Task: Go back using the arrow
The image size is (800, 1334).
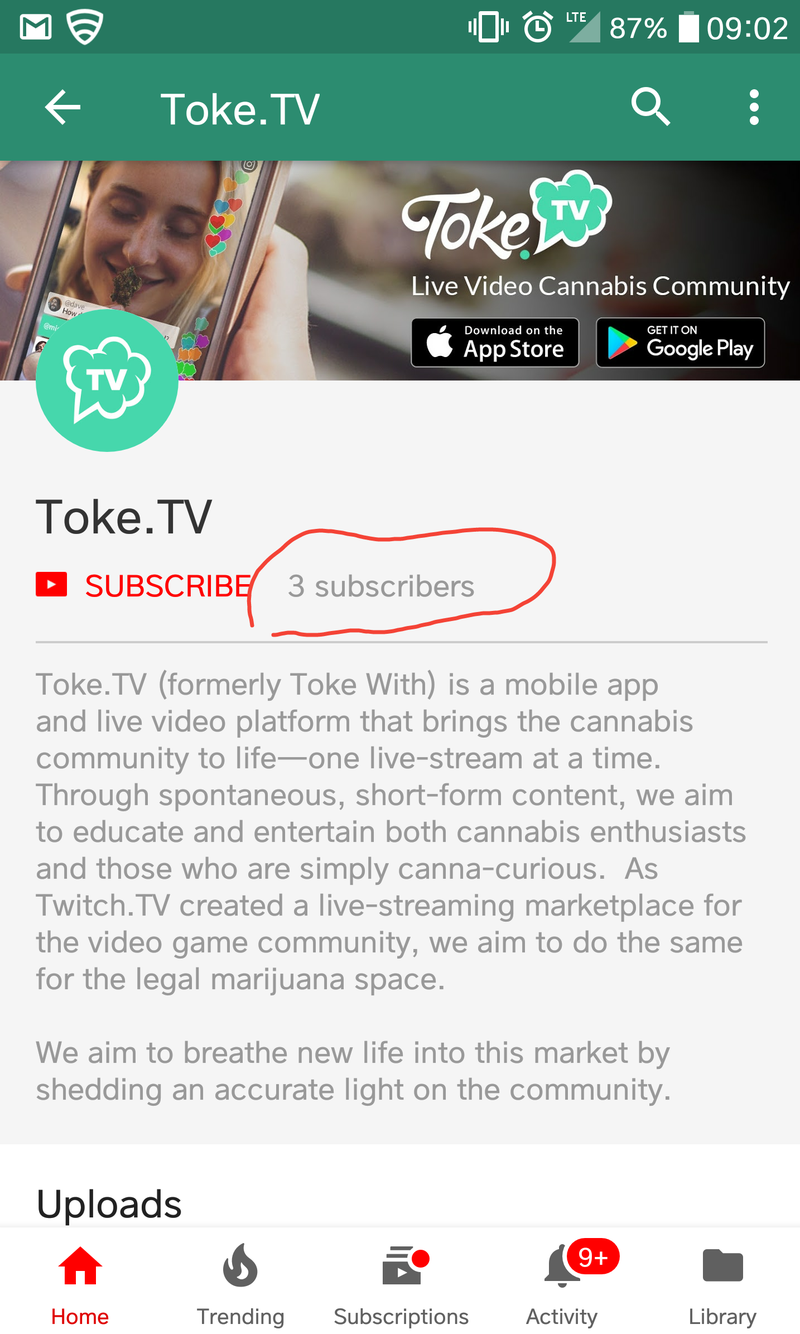Action: pyautogui.click(x=62, y=108)
